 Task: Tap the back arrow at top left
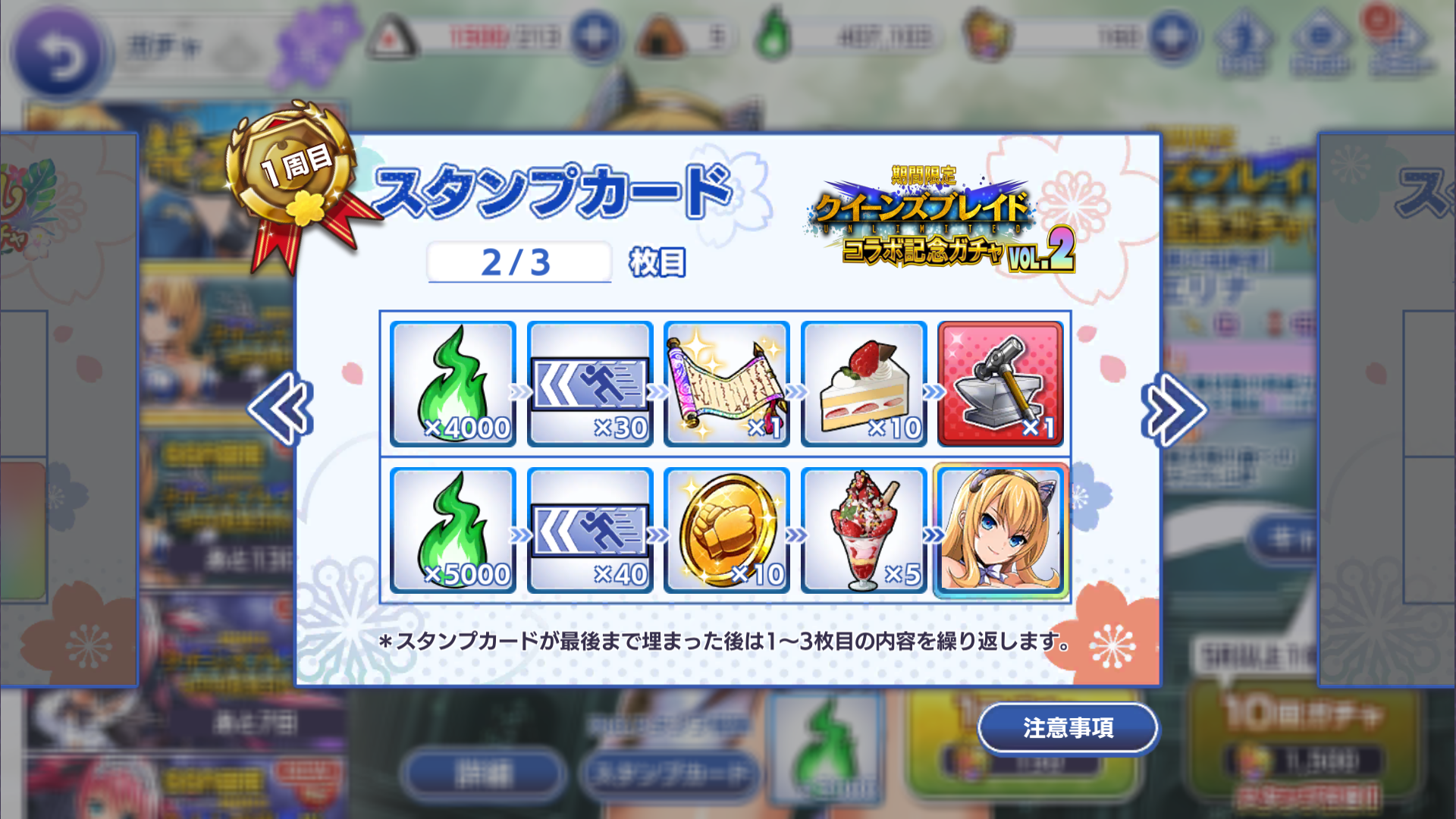pyautogui.click(x=57, y=55)
